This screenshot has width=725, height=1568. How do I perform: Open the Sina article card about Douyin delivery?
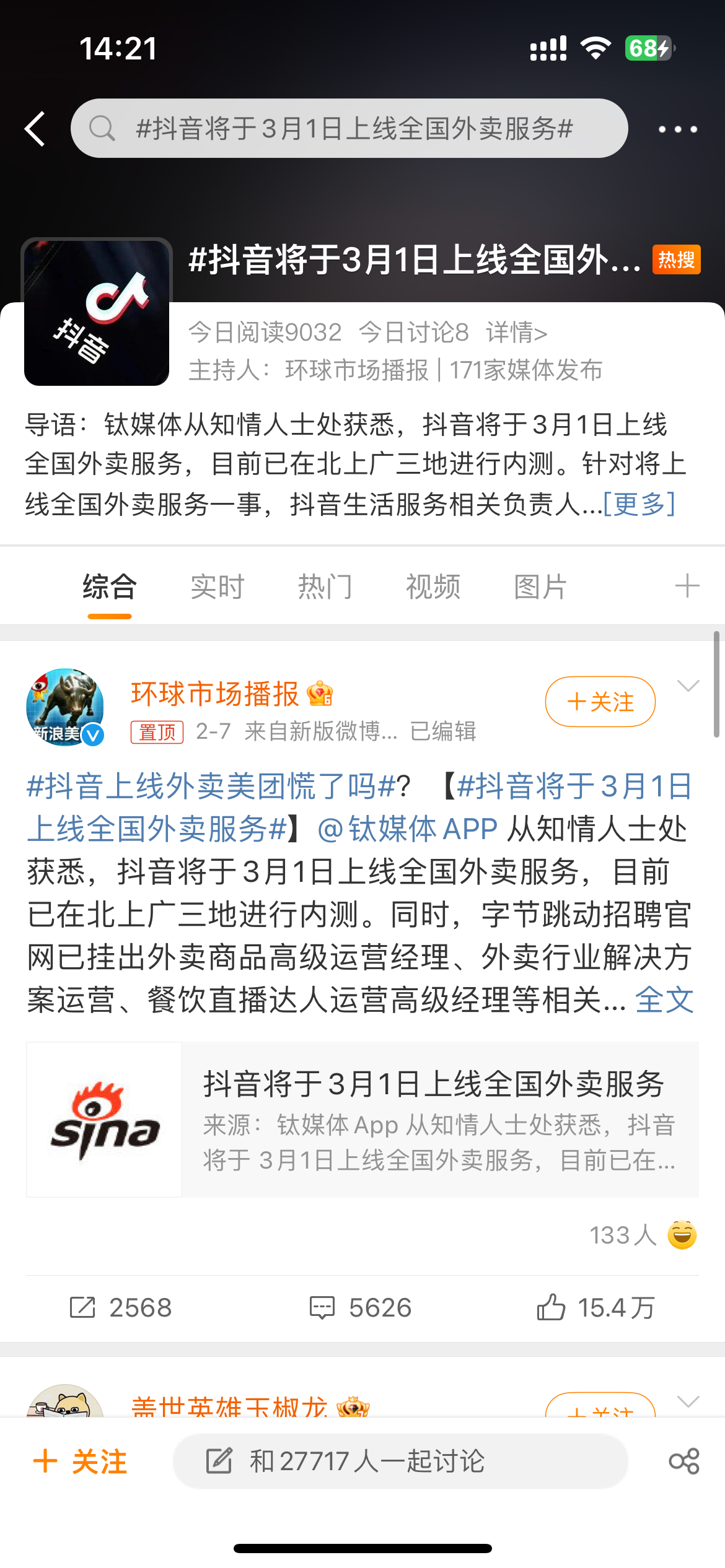click(362, 1120)
